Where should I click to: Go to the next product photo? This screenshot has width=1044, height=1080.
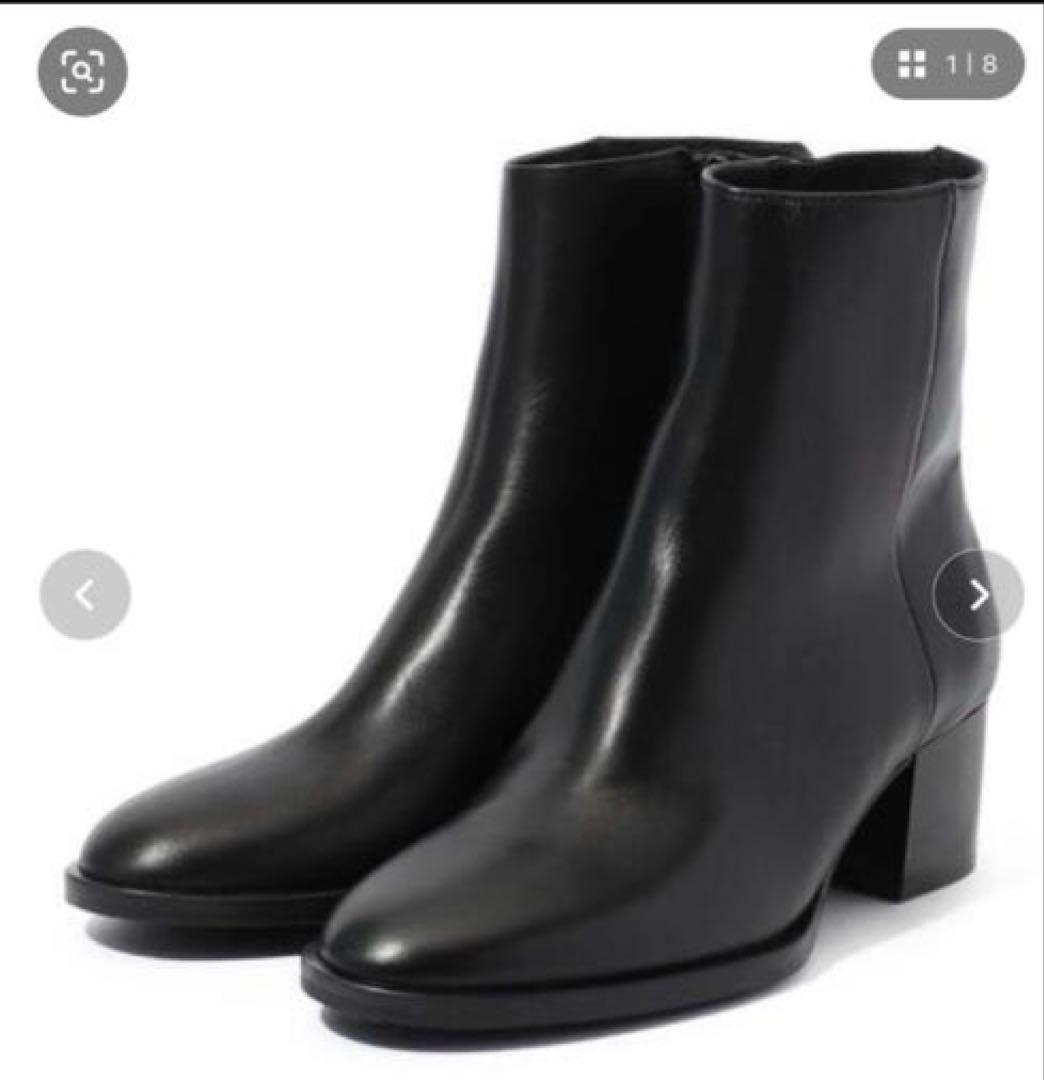978,595
